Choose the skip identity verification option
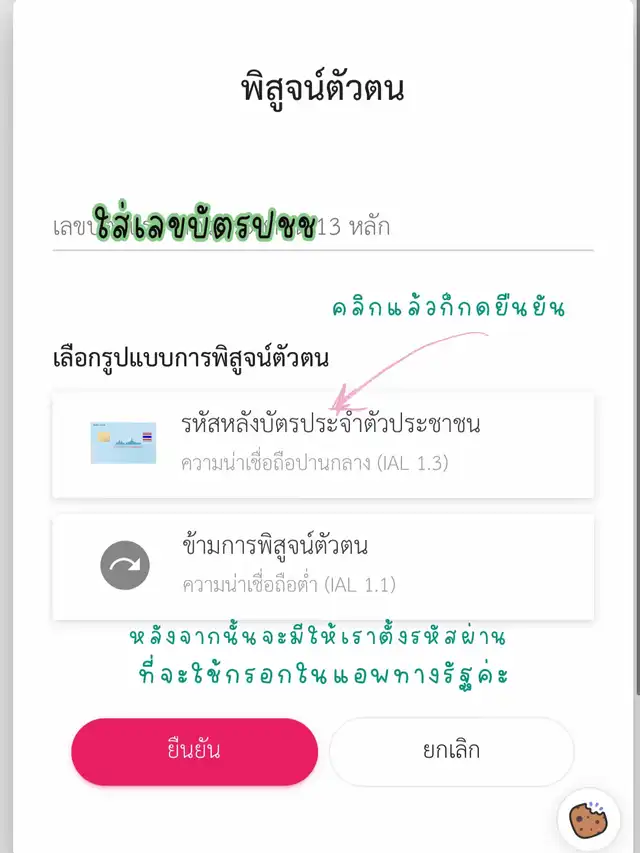Image resolution: width=640 pixels, height=853 pixels. tap(322, 565)
